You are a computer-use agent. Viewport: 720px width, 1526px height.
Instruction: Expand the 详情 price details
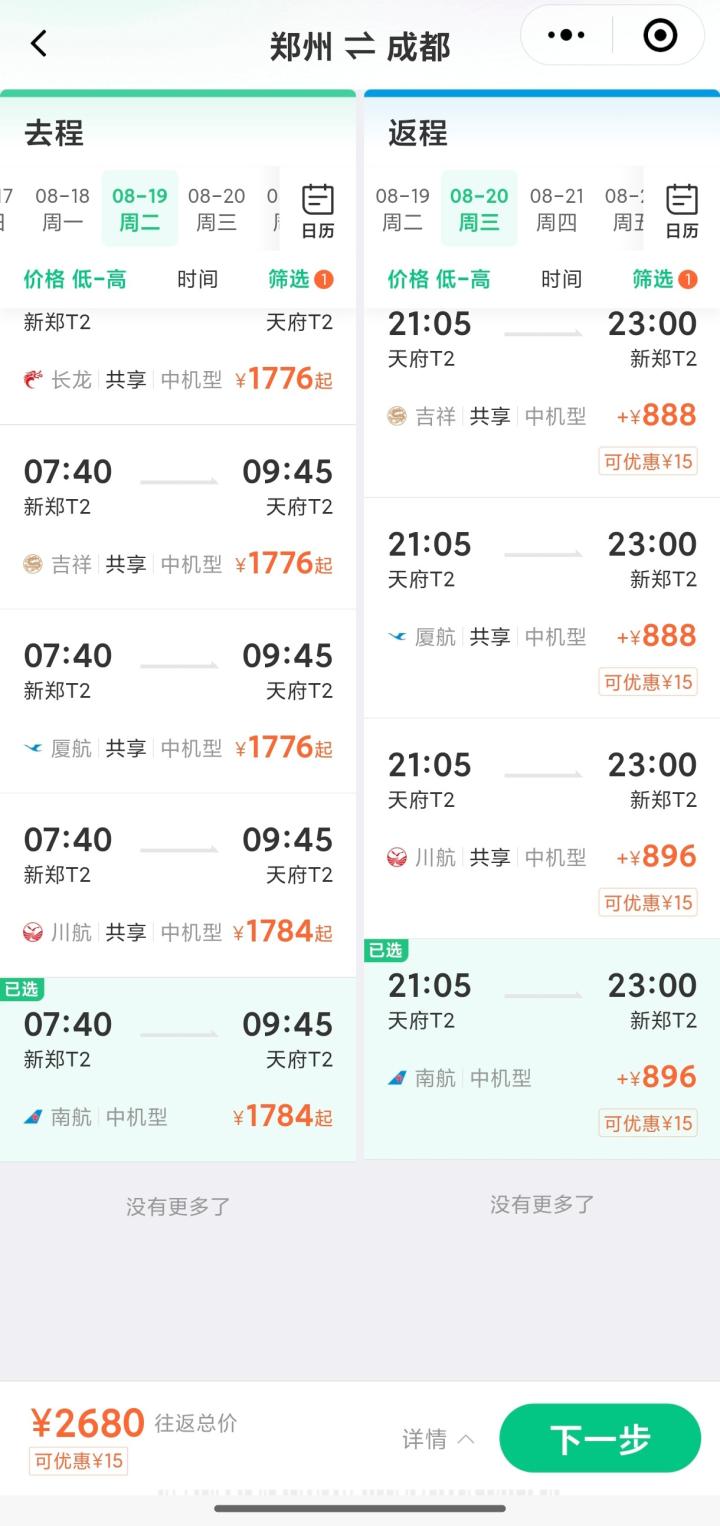point(437,1439)
